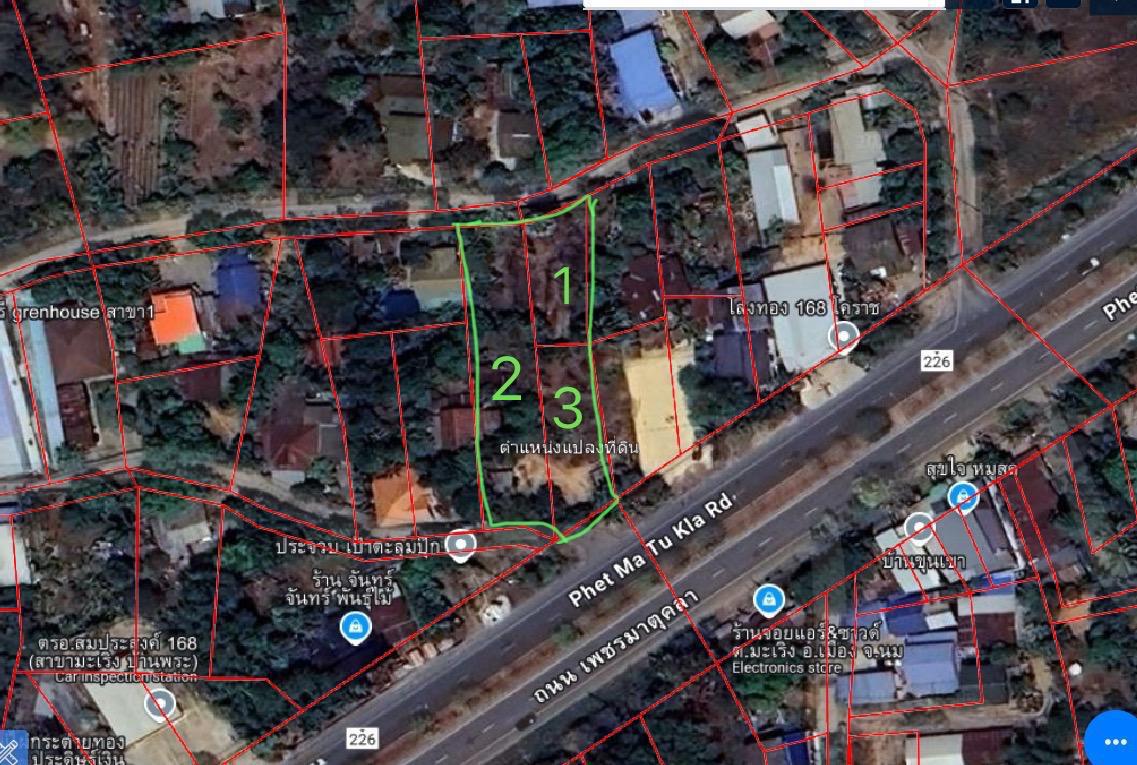Screen dimensions: 1137x765
Task: Open the blue three-dots floating menu
Action: (x=1113, y=739)
